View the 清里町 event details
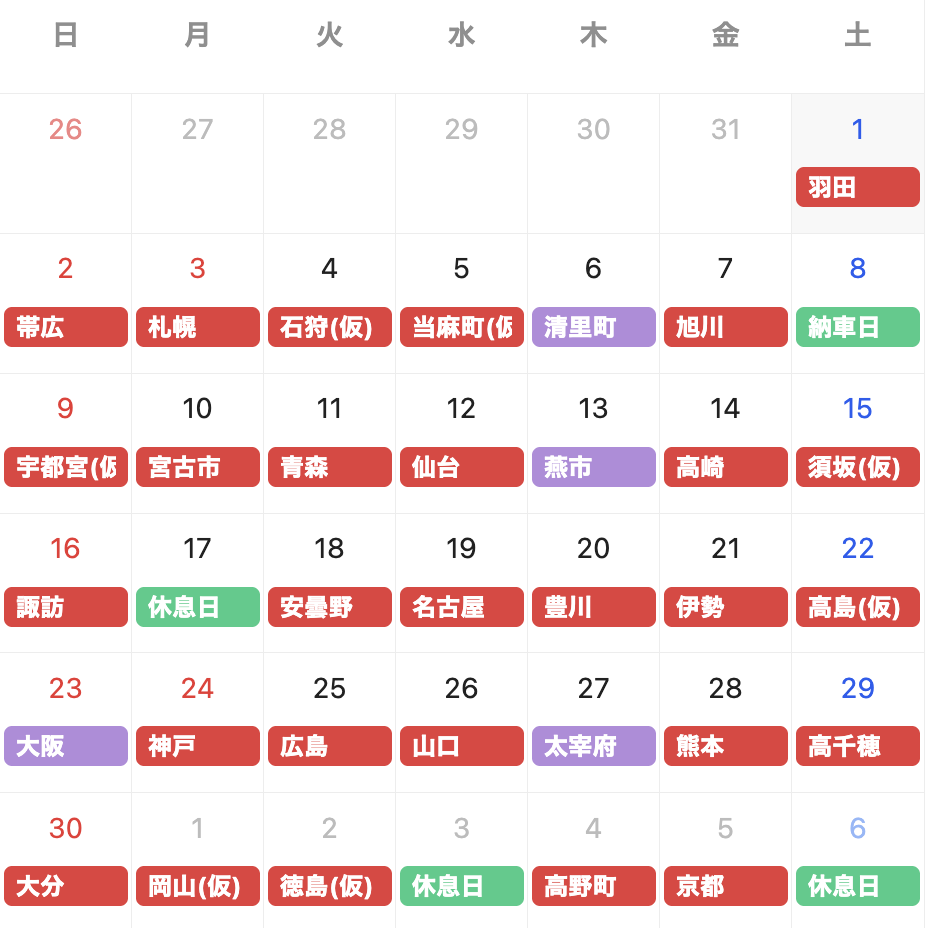Screen dimensions: 930x928 [x=593, y=327]
